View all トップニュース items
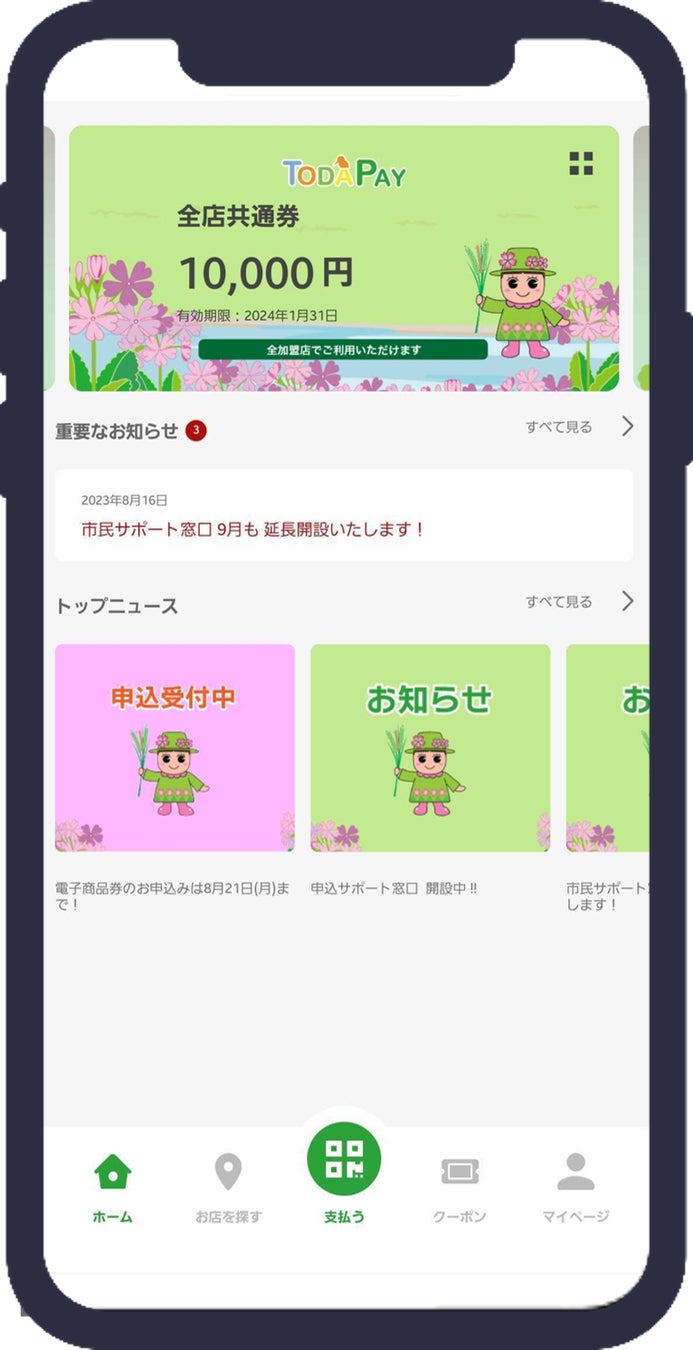The width and height of the screenshot is (693, 1350). [580, 602]
